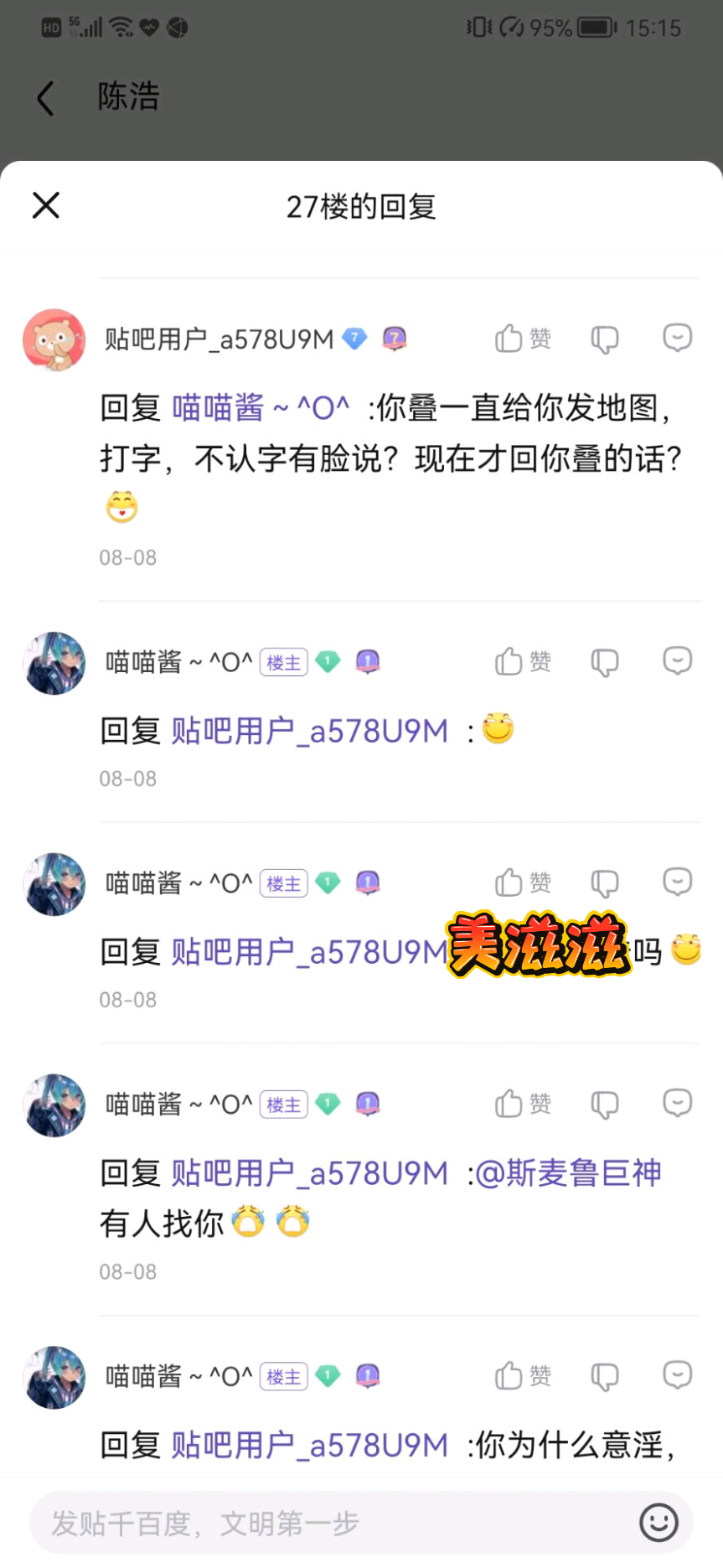Dislike 喵喵酱's reply mentioning @斯麦鲁巨神
This screenshot has height=1568, width=723.
604,1104
